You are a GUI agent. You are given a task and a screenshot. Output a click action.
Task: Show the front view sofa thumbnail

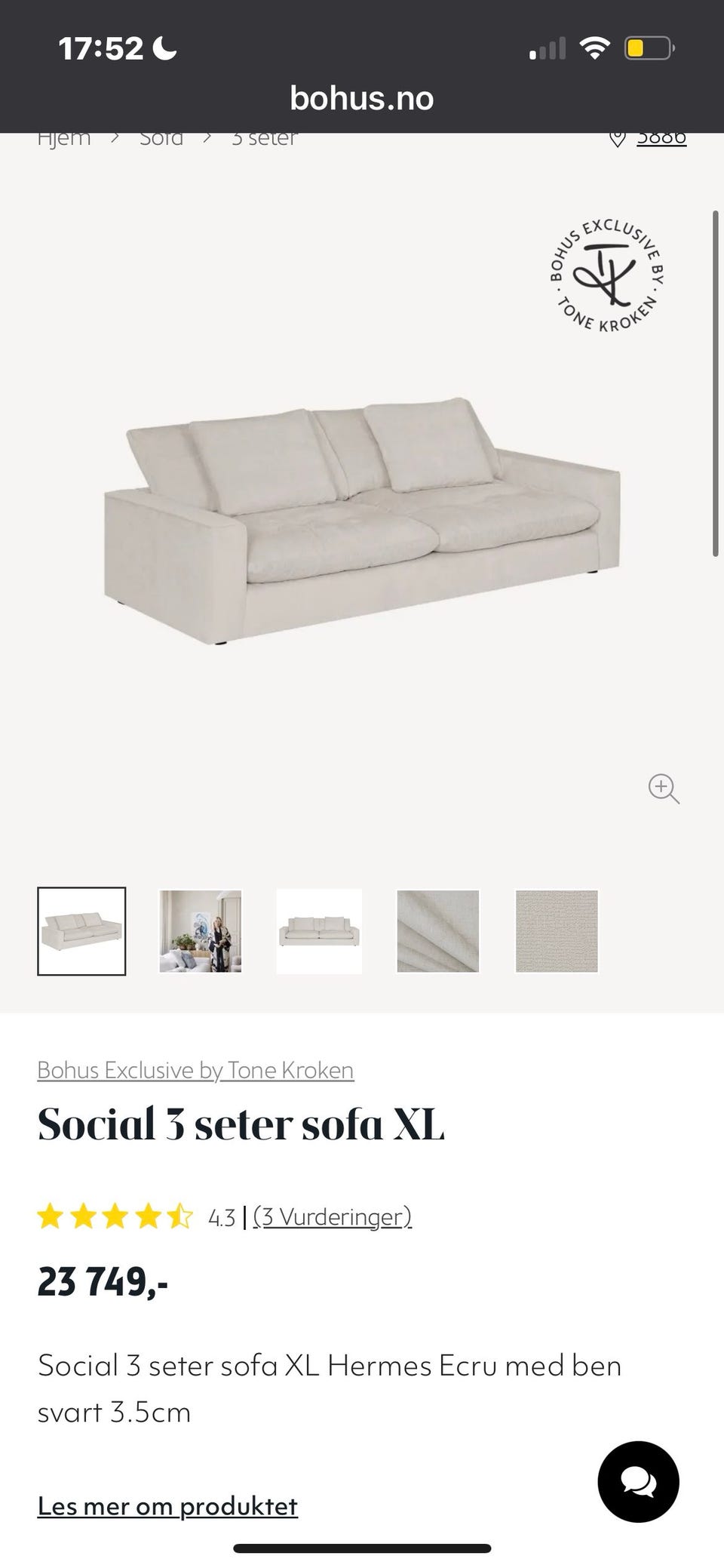tap(319, 931)
